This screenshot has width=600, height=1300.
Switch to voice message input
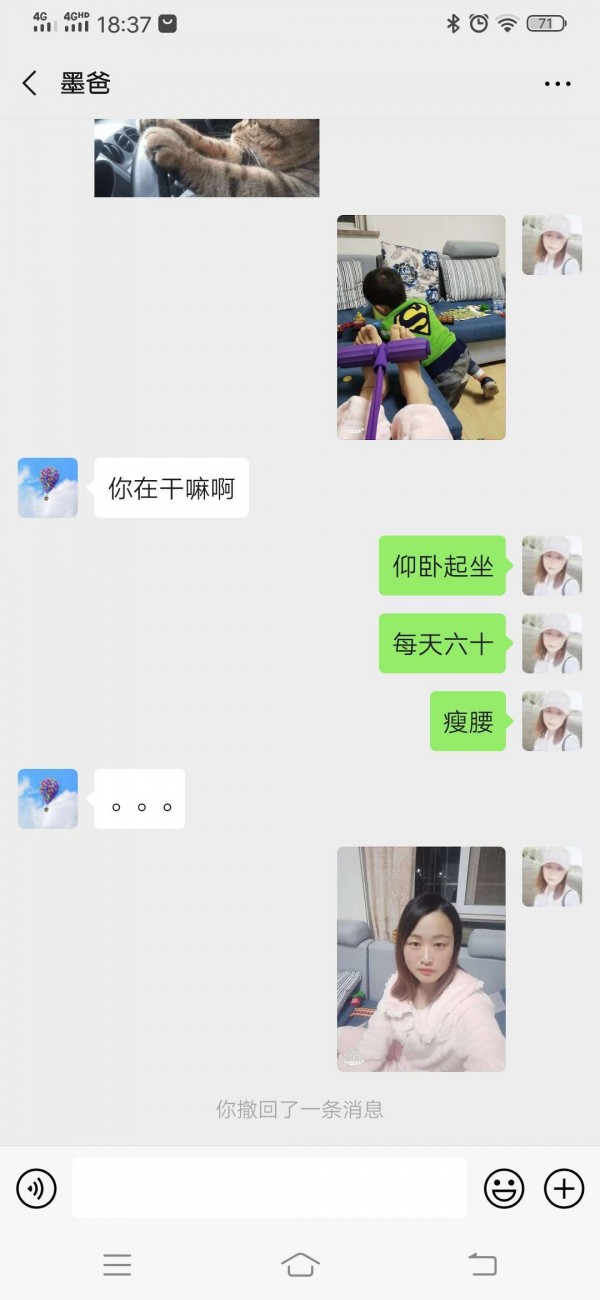(x=37, y=1188)
